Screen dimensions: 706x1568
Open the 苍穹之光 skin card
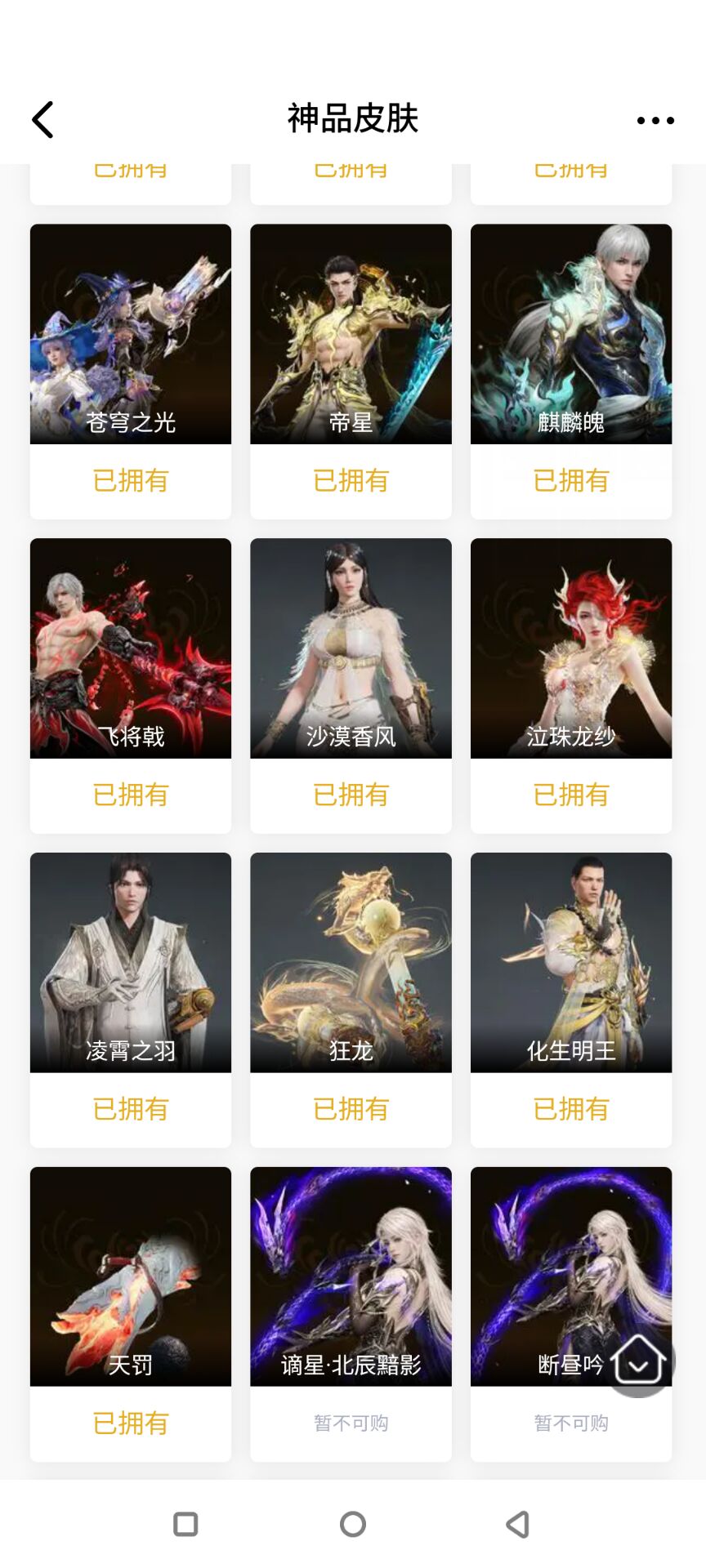tap(131, 335)
